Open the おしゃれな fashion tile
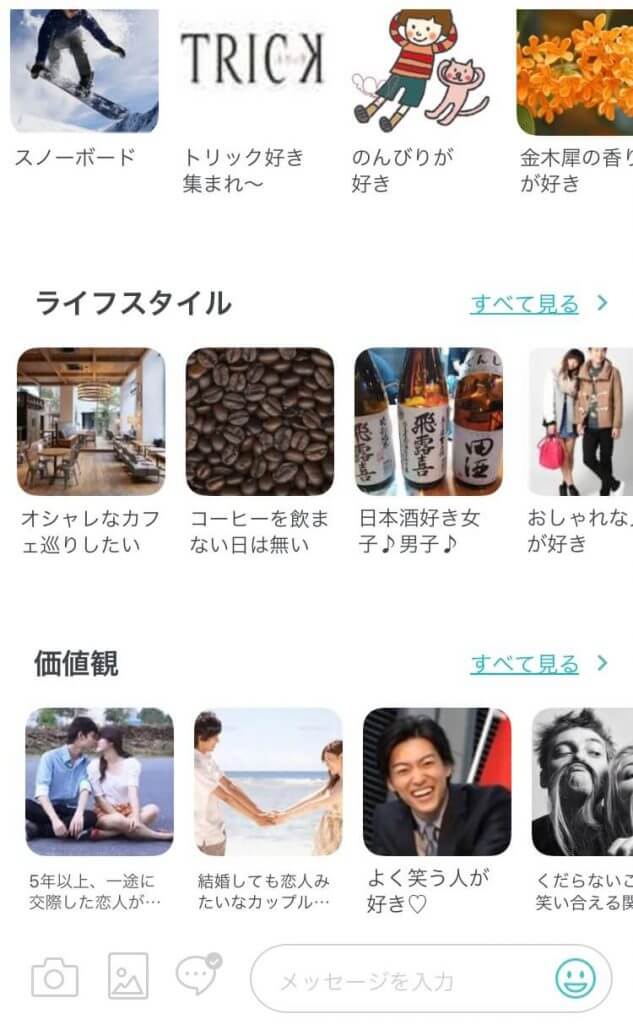 [x=580, y=421]
